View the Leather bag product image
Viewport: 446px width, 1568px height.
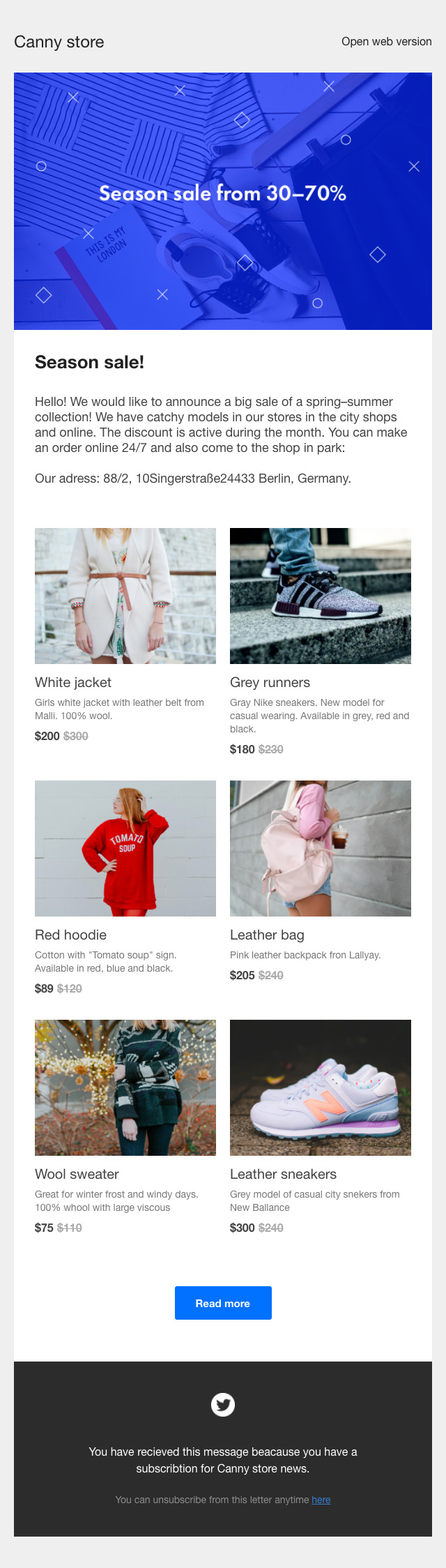(321, 848)
